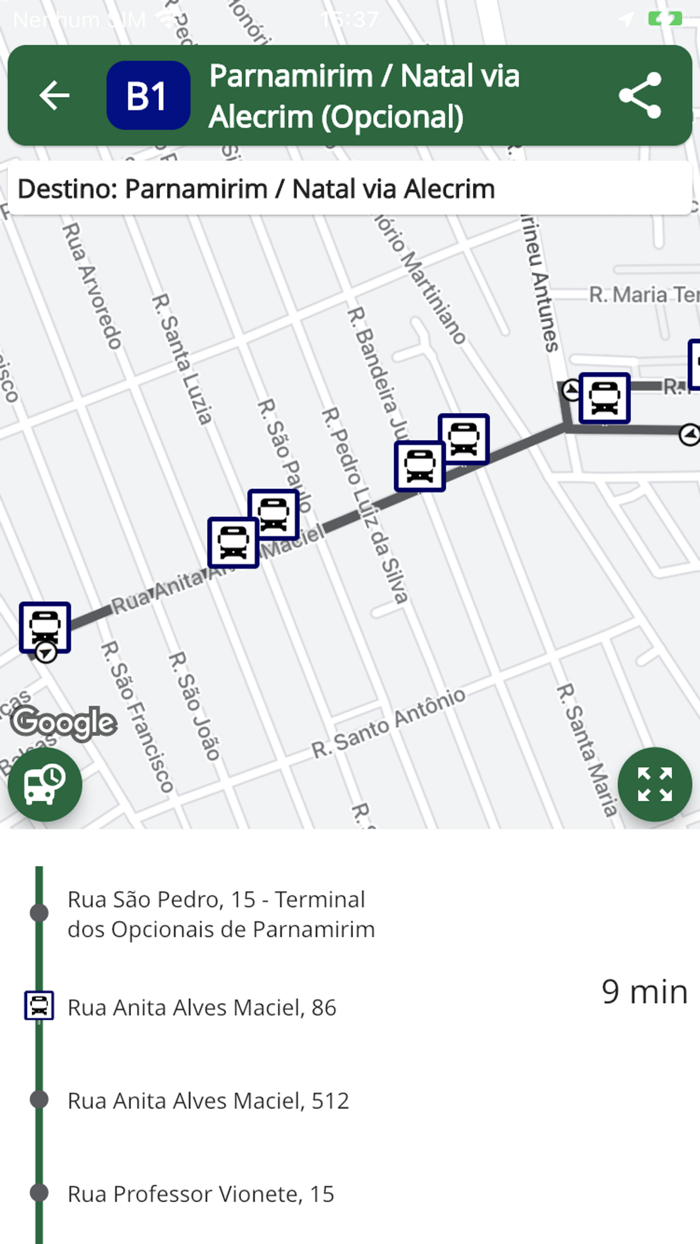The height and width of the screenshot is (1244, 700).
Task: Open stop Rua Anita Alves Maciel, 86
Action: tap(202, 1007)
